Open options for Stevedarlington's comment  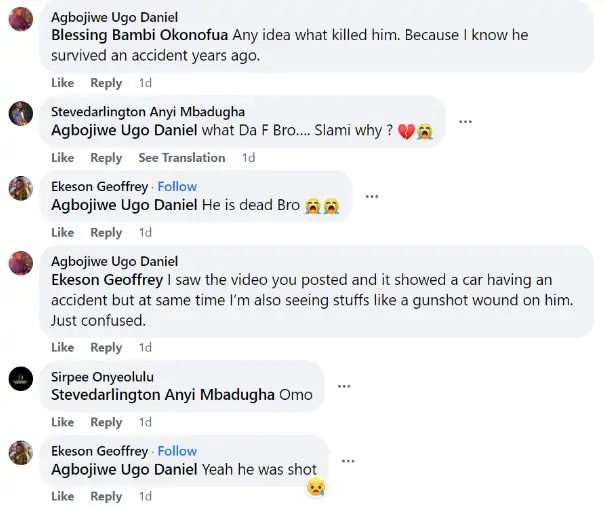pyautogui.click(x=465, y=121)
